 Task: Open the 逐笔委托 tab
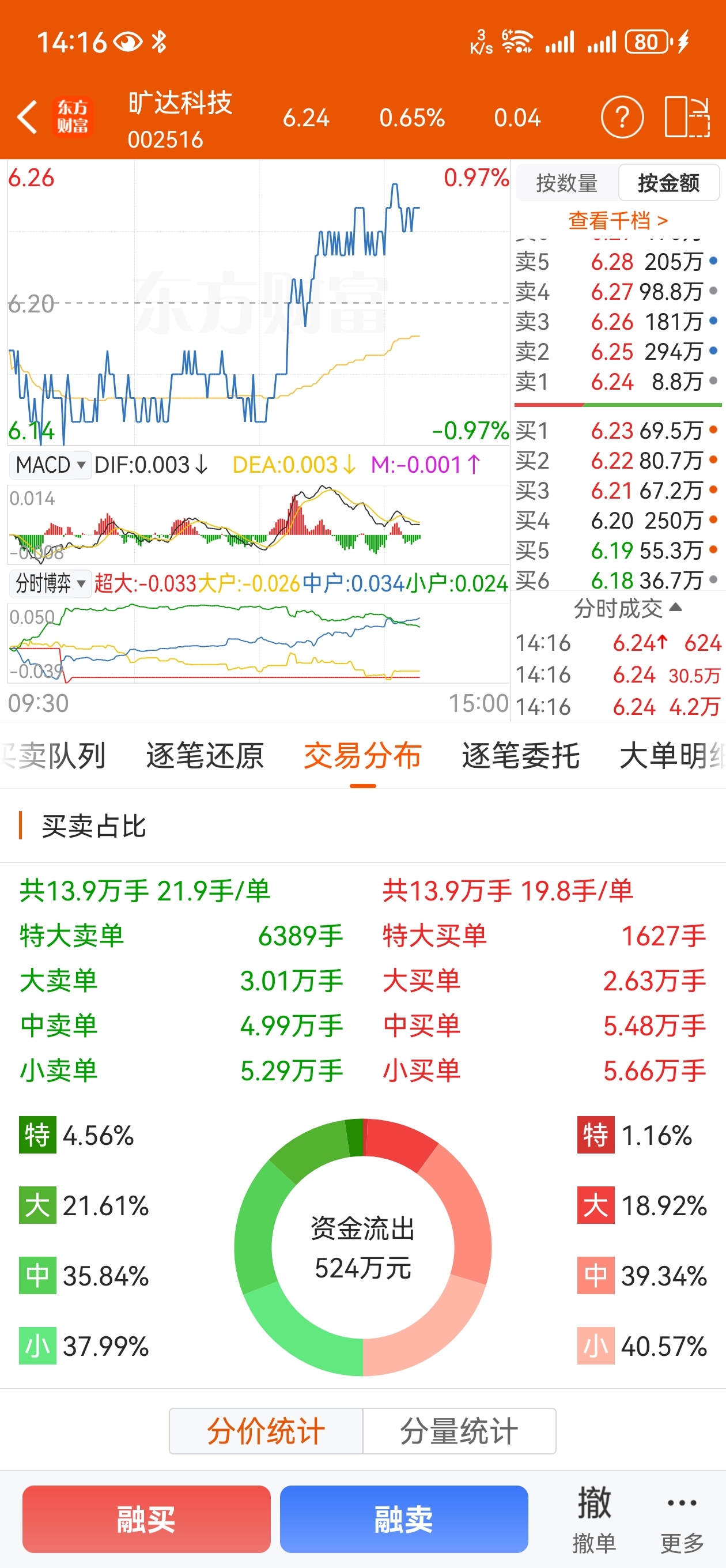click(520, 756)
